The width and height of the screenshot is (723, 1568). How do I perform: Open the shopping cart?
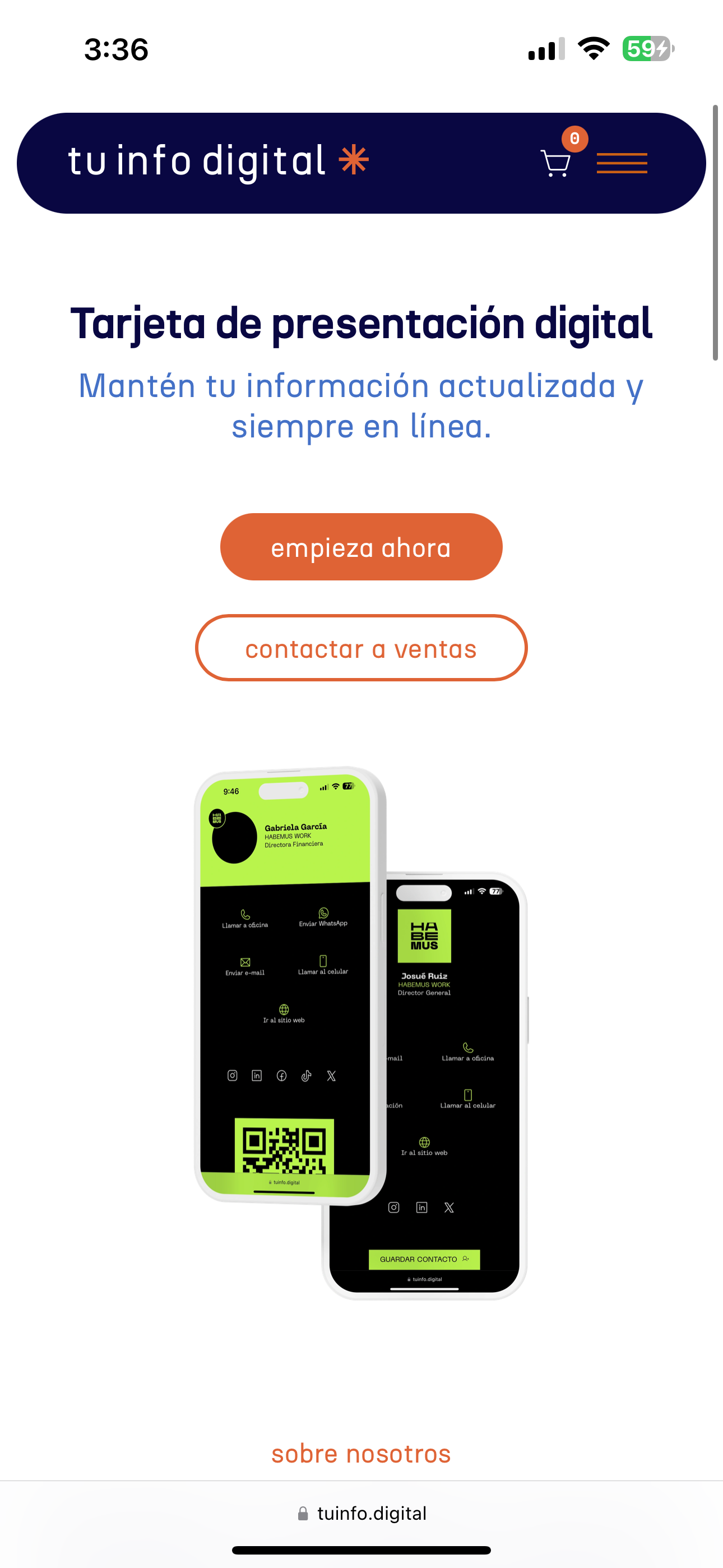555,163
